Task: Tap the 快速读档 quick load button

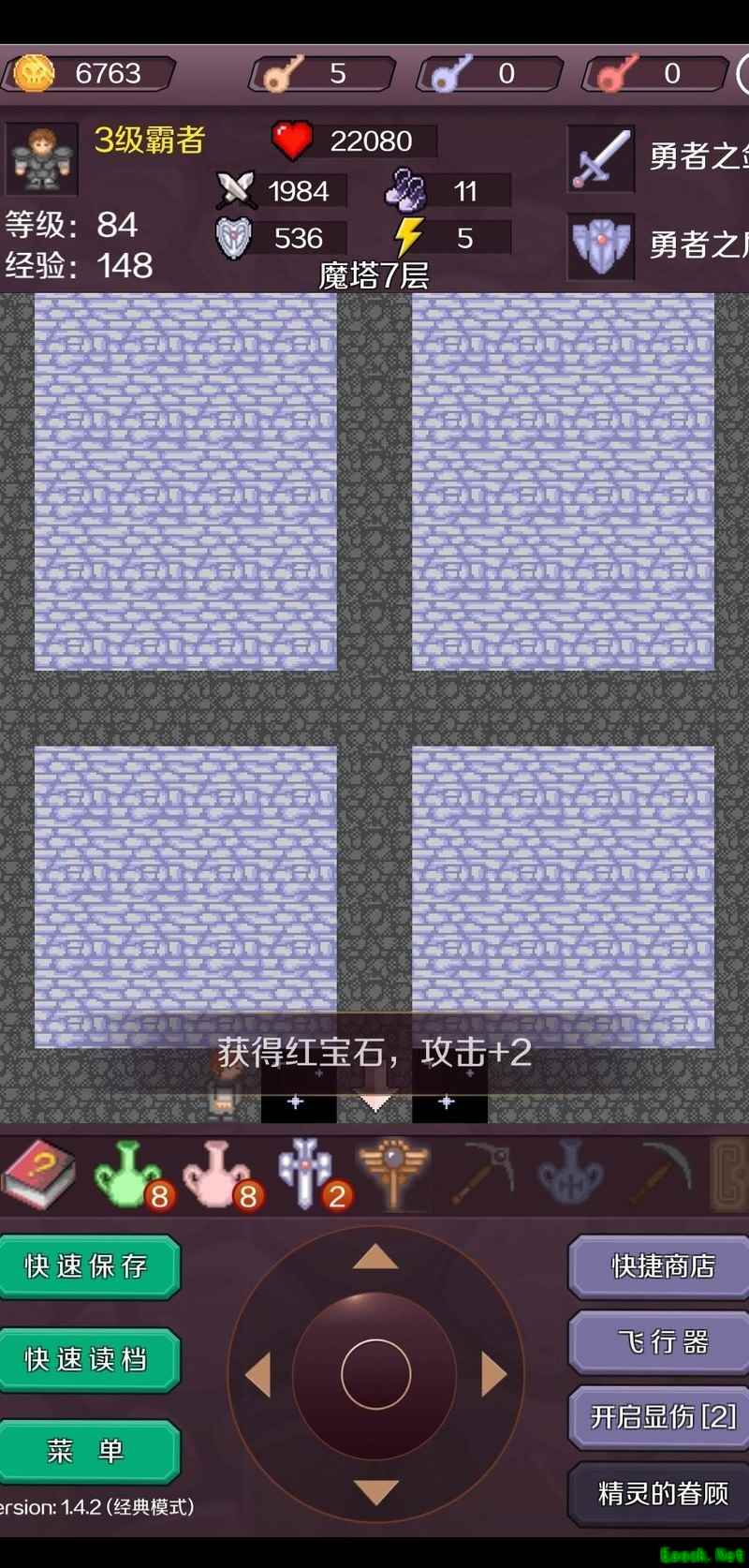Action: tap(87, 1359)
